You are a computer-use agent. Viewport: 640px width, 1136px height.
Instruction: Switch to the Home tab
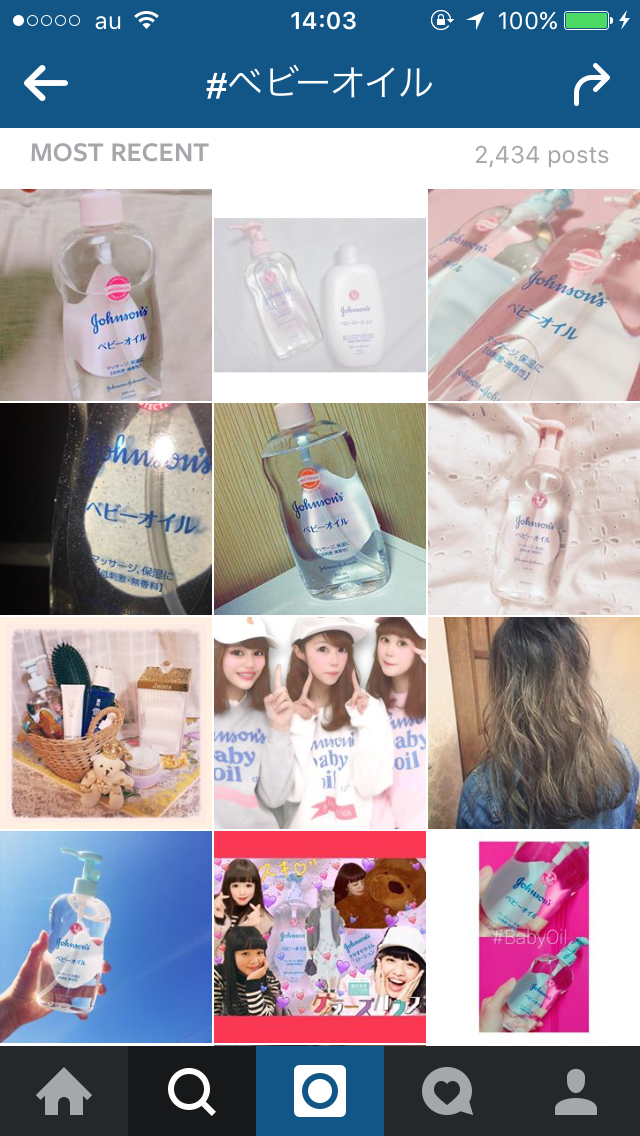[64, 1092]
